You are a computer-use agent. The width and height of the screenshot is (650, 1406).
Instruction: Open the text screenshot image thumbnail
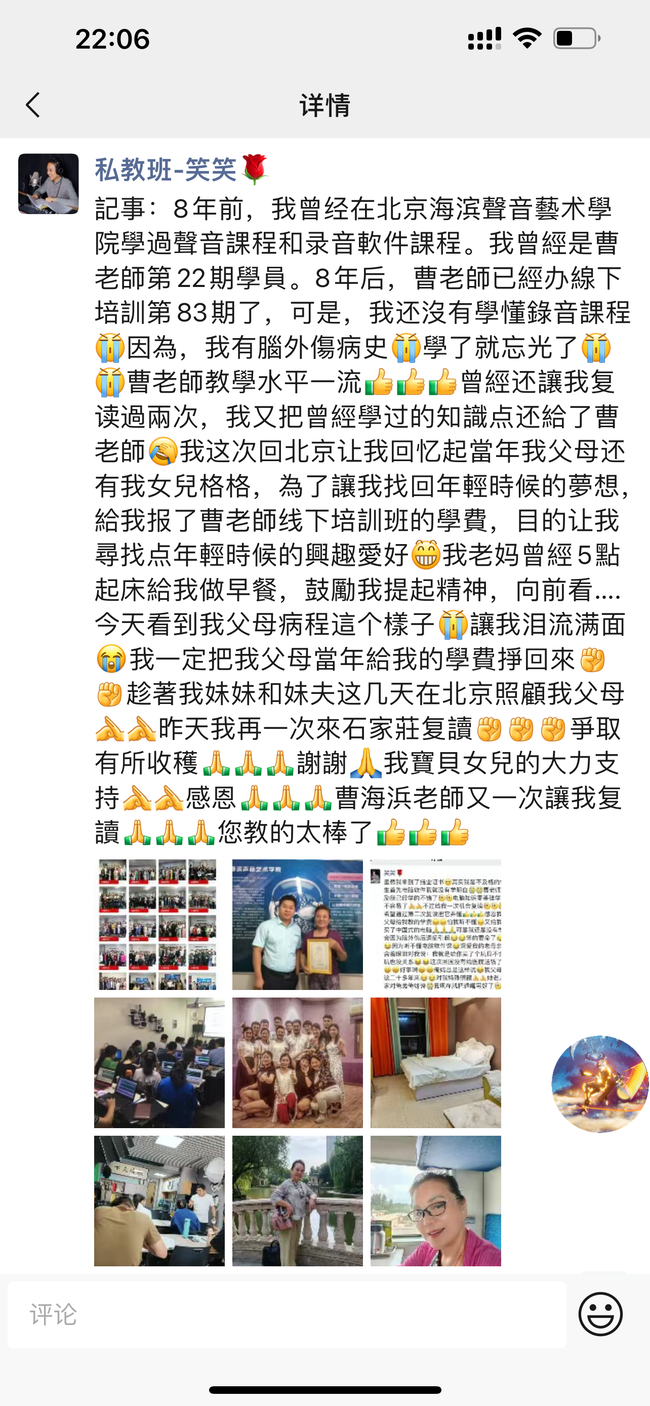(x=435, y=924)
